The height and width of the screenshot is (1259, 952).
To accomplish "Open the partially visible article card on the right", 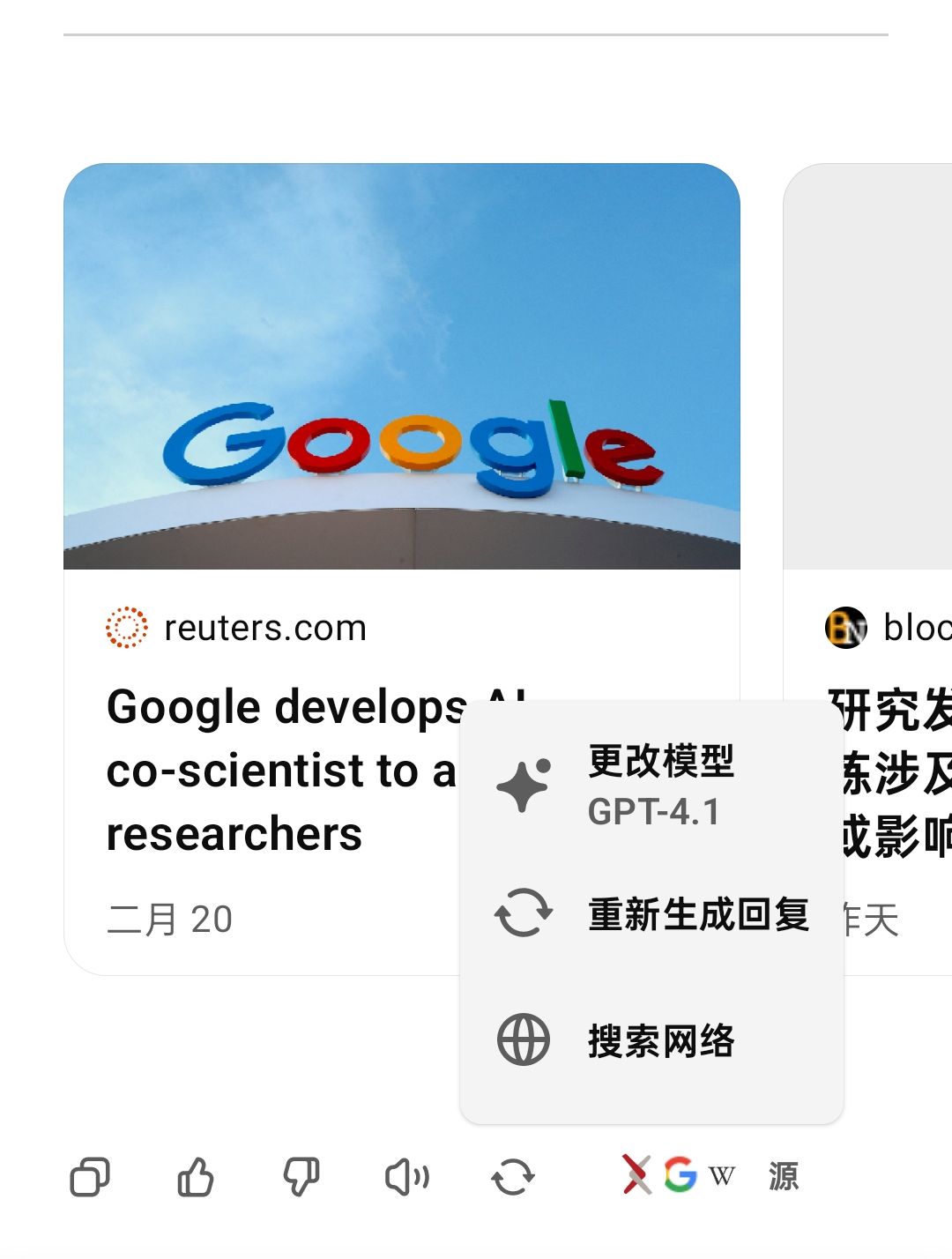I will pyautogui.click(x=867, y=569).
